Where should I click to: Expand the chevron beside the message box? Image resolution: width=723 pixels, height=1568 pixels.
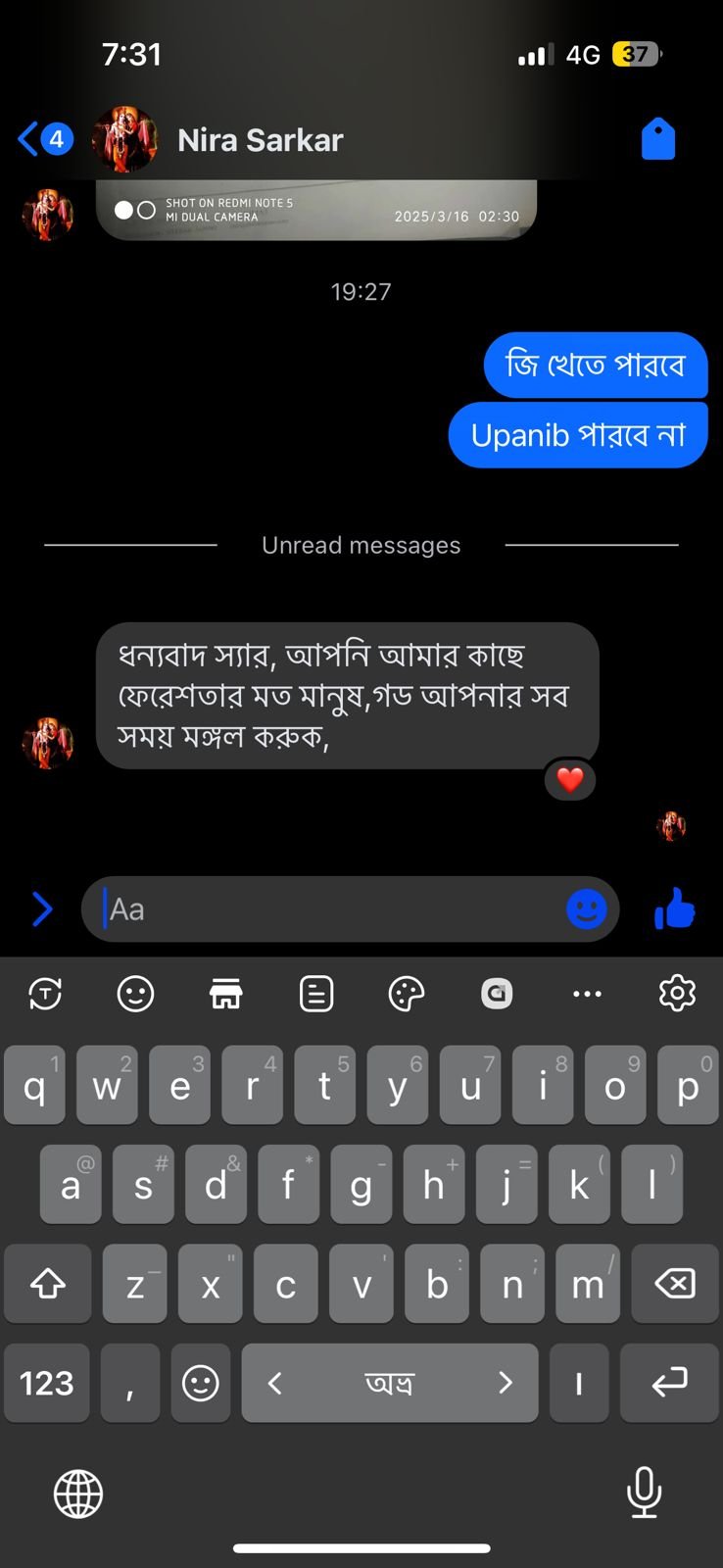[42, 909]
